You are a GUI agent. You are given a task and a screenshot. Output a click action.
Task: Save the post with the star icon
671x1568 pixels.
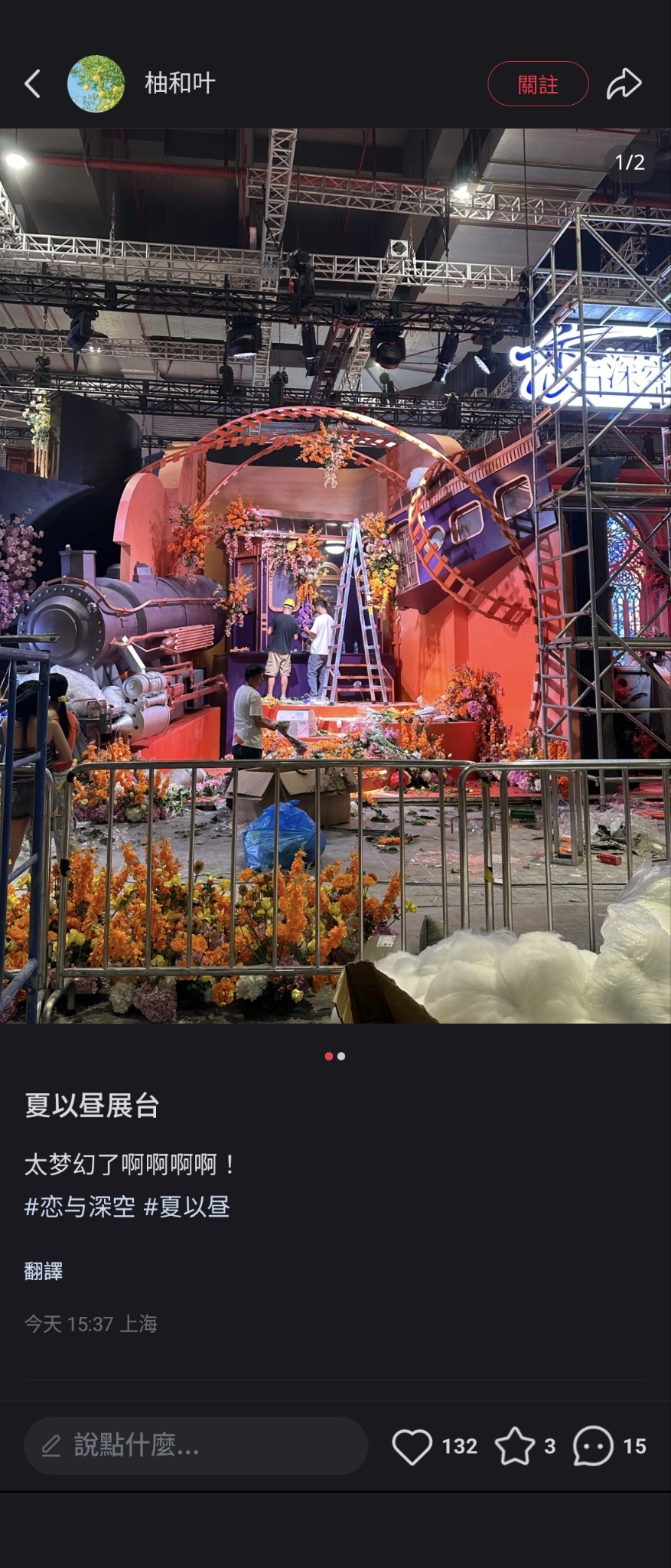514,1445
